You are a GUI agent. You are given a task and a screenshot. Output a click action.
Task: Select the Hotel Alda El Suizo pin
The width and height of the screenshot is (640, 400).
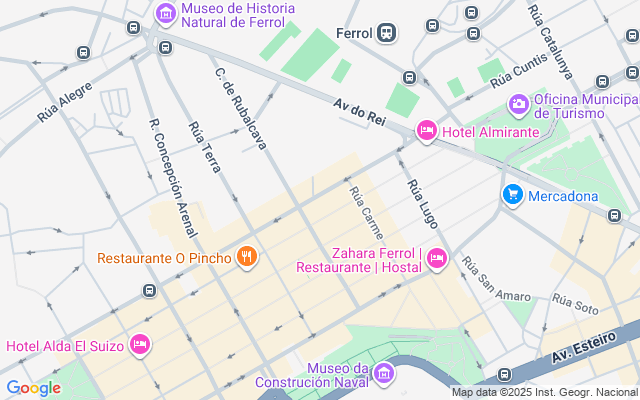[140, 346]
